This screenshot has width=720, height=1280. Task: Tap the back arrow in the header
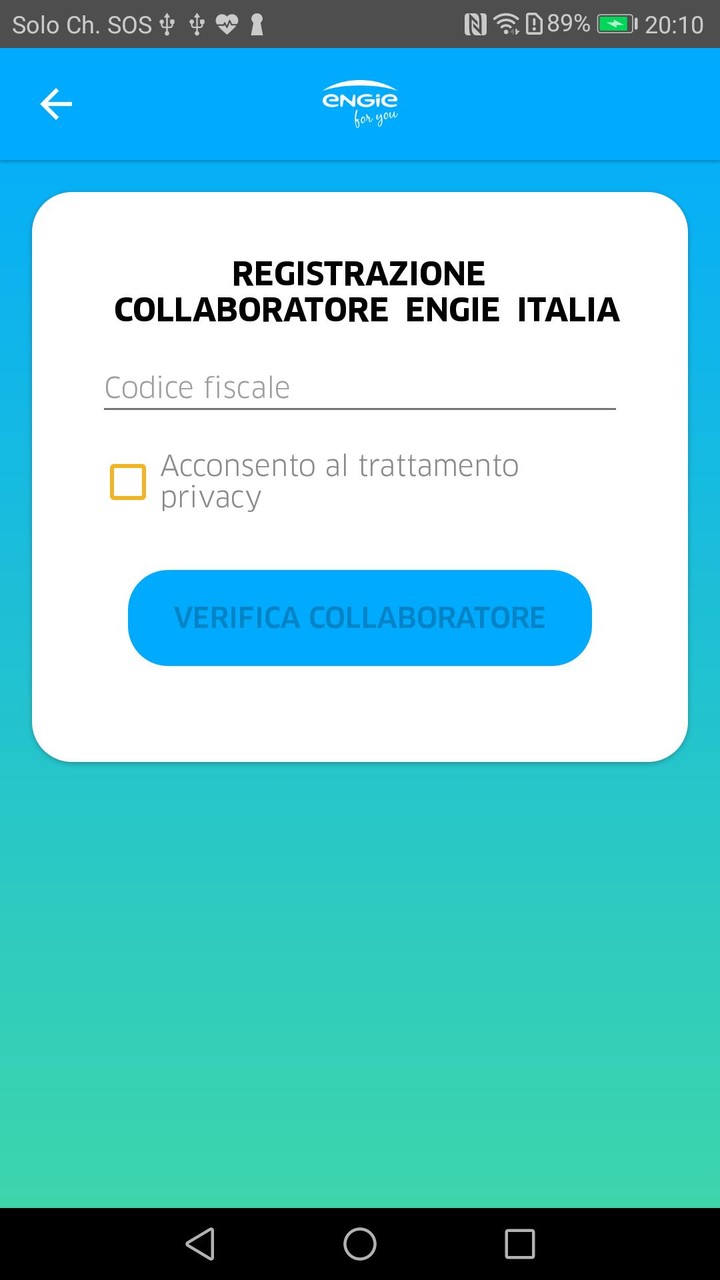tap(56, 103)
